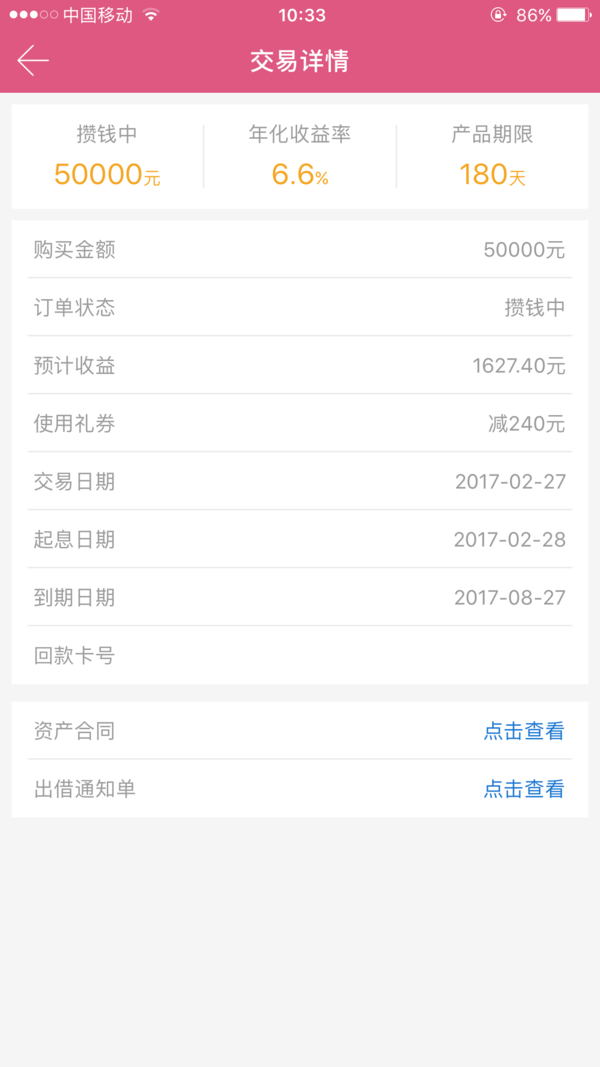The image size is (600, 1067).
Task: View the 资产合同 via 点击查看
Action: click(x=524, y=732)
